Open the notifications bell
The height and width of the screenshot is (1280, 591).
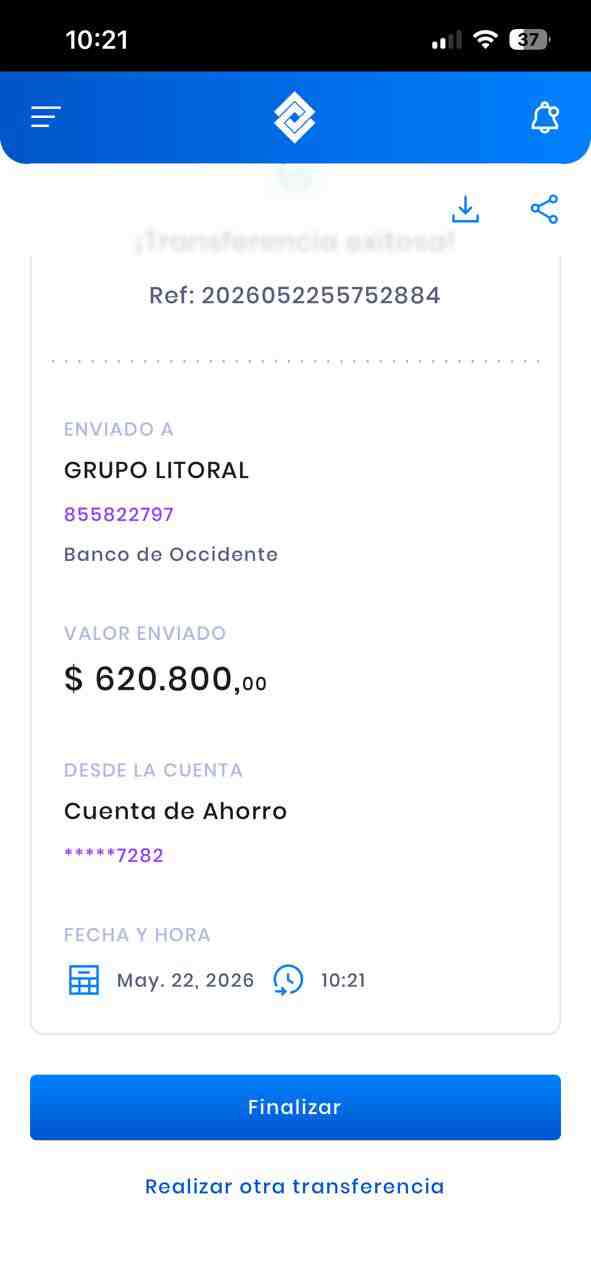(544, 118)
